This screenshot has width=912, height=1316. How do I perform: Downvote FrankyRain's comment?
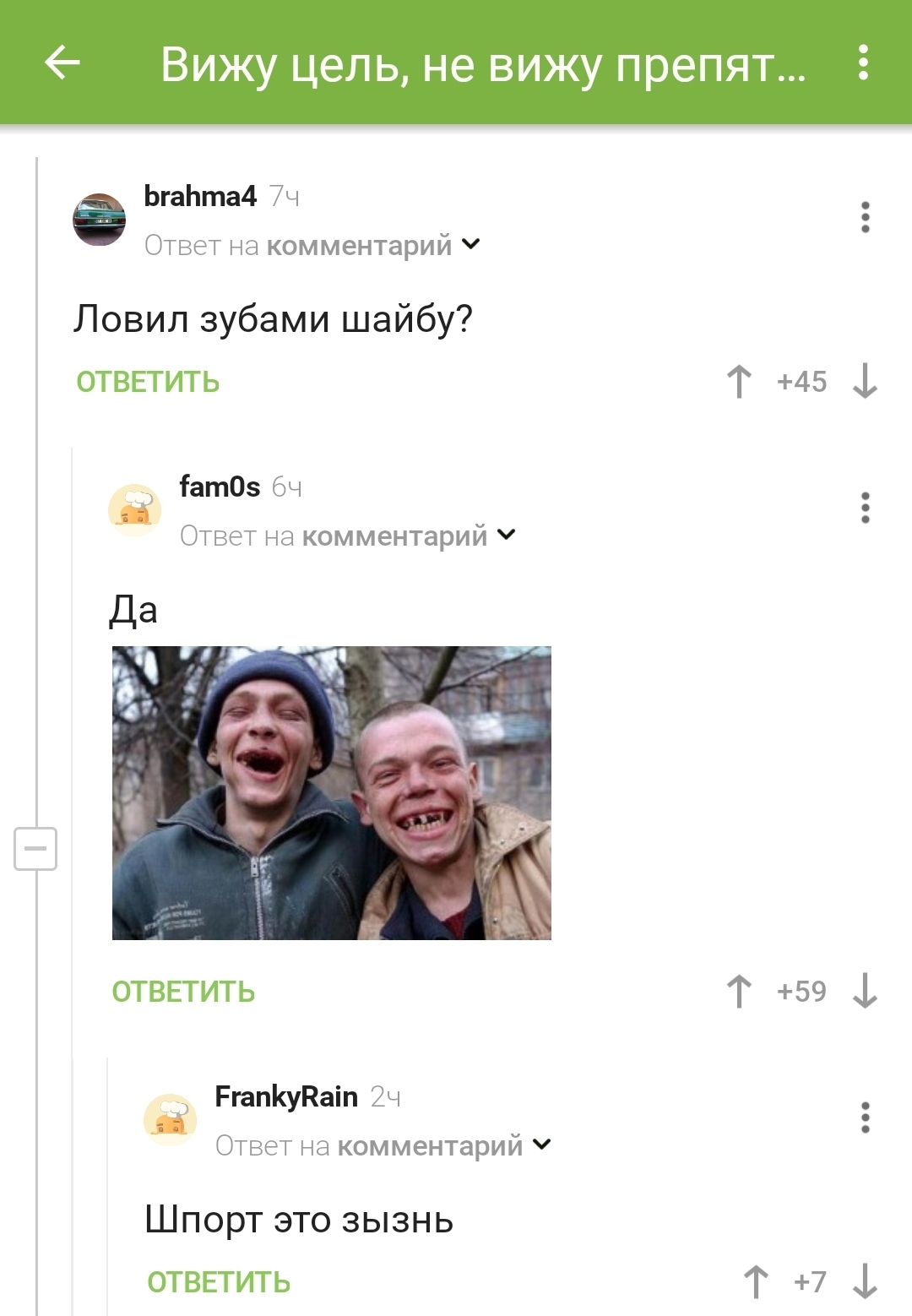(865, 1282)
